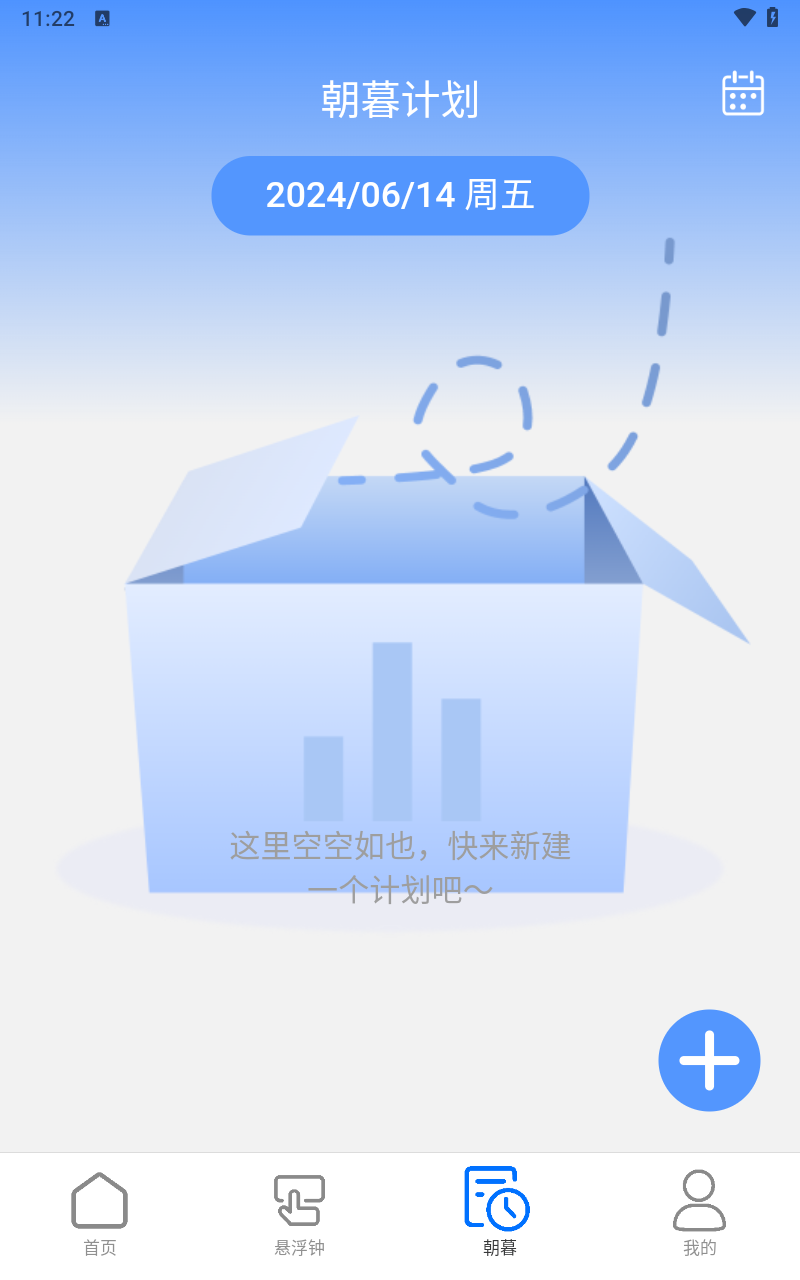The width and height of the screenshot is (800, 1280).
Task: Open the 我的 profile tab
Action: [699, 1213]
